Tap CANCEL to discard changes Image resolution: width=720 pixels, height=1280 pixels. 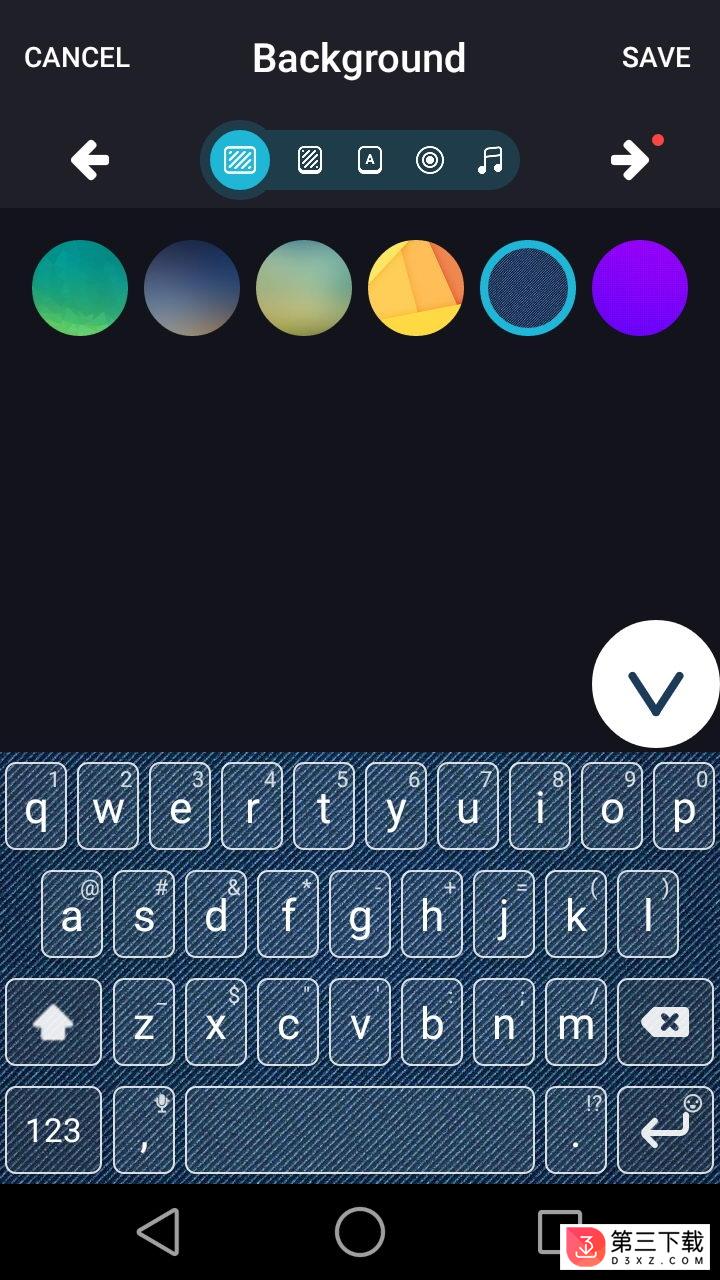(x=77, y=58)
